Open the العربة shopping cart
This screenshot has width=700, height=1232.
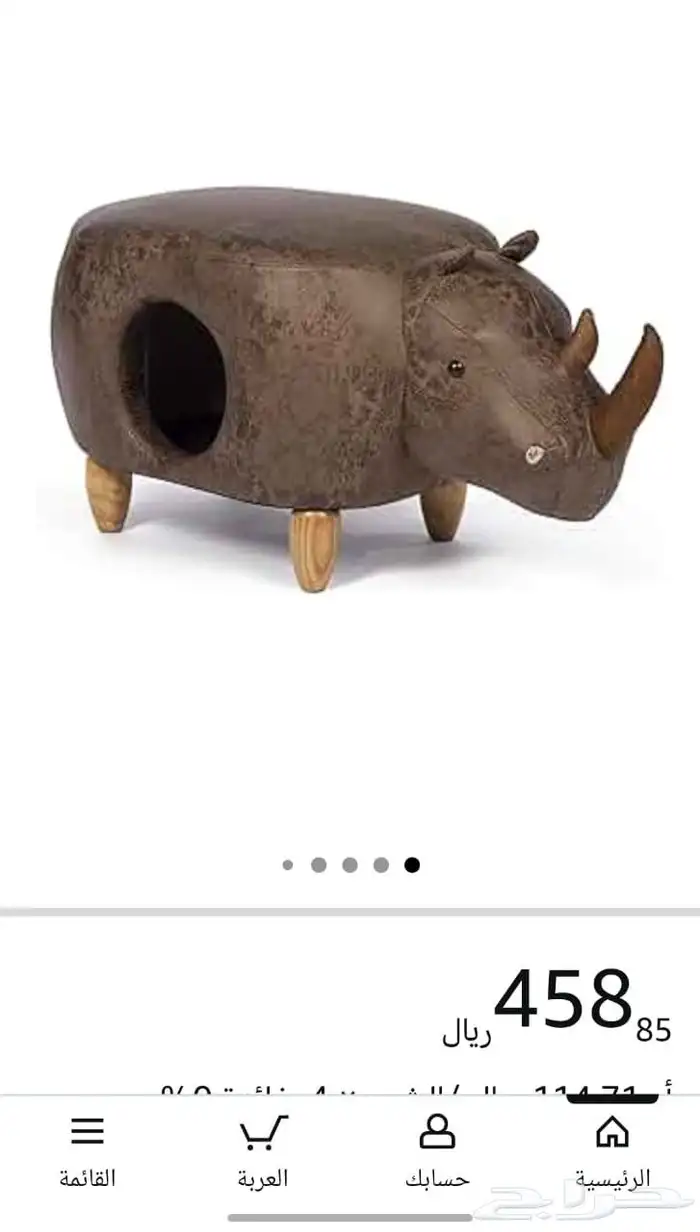(x=263, y=1150)
